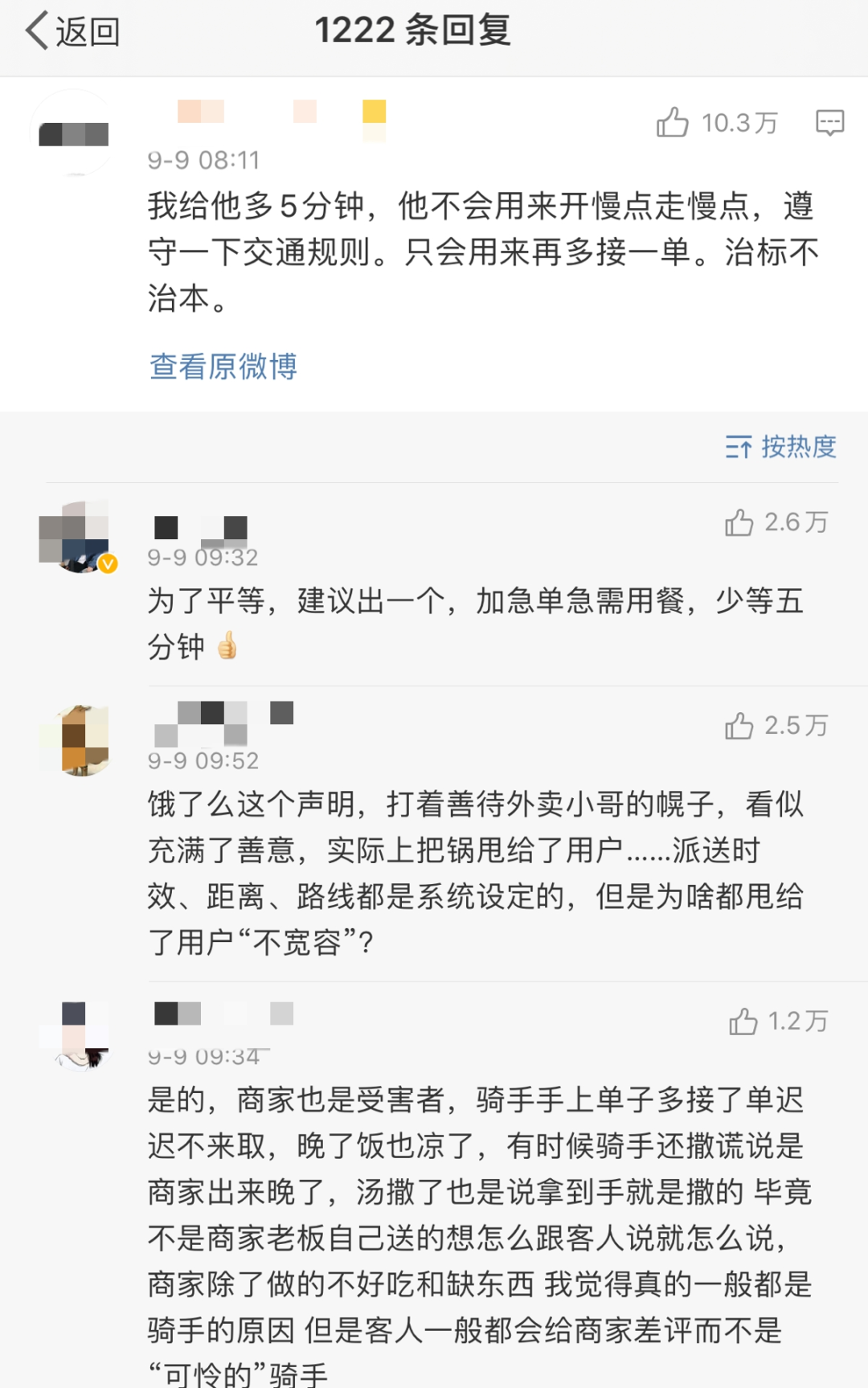This screenshot has width=868, height=1388.
Task: Open the avatar of the 9-9 09:52 commenter
Action: [x=75, y=740]
